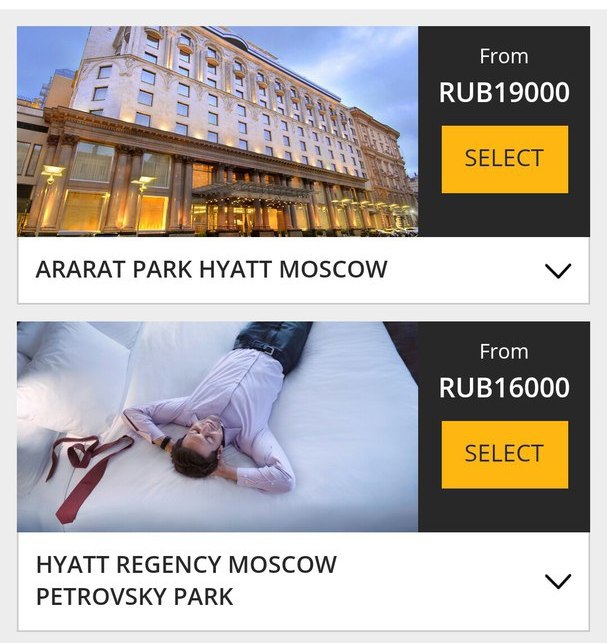Open the Ararat Park Hyatt Moscow photo
Image resolution: width=607 pixels, height=643 pixels.
pyautogui.click(x=217, y=131)
